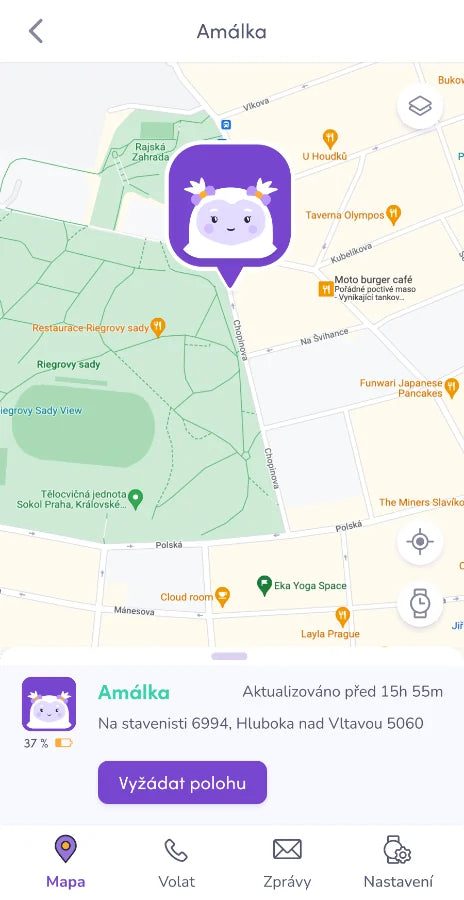The height and width of the screenshot is (900, 464).
Task: Open the Nastavení tab
Action: [x=398, y=863]
